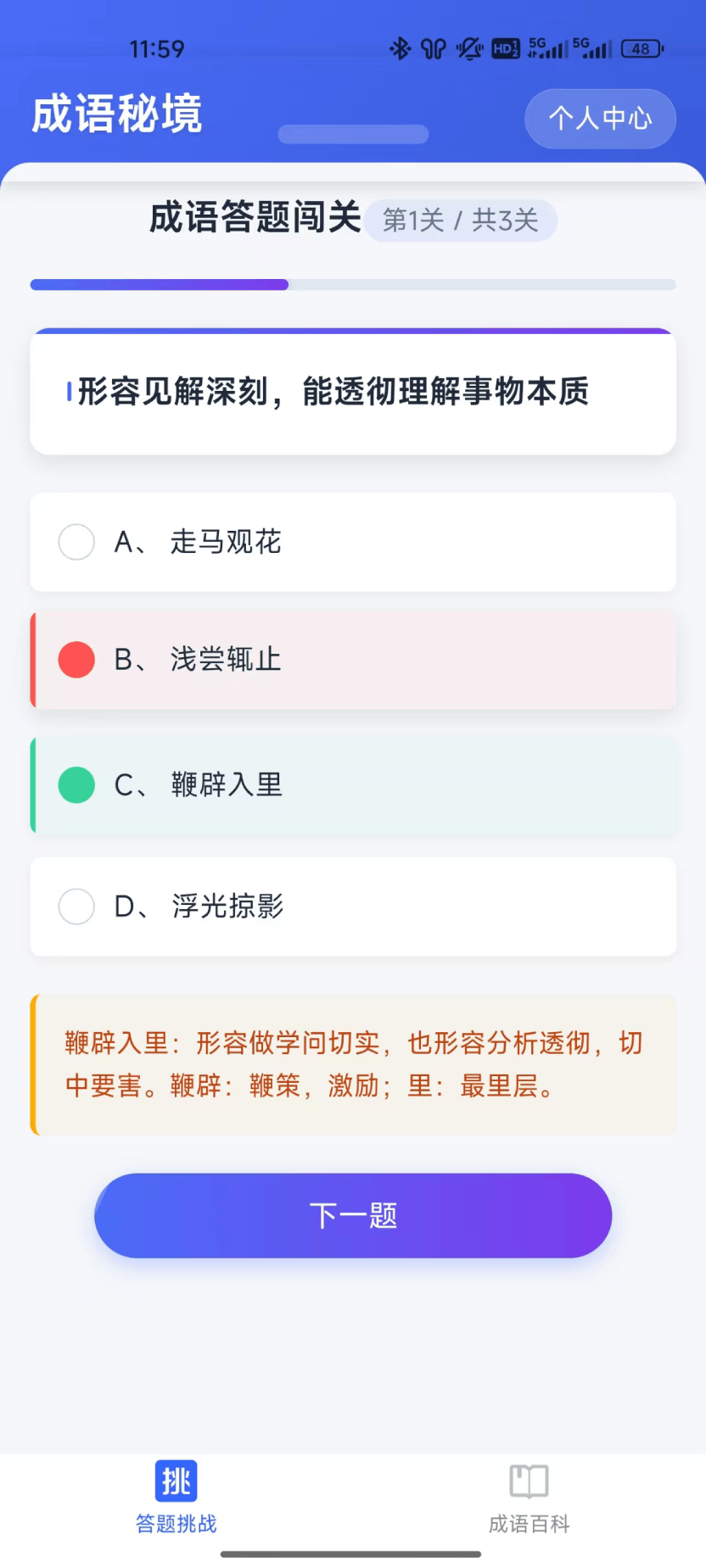Tap the 第1关/共3关 badge

(x=462, y=220)
